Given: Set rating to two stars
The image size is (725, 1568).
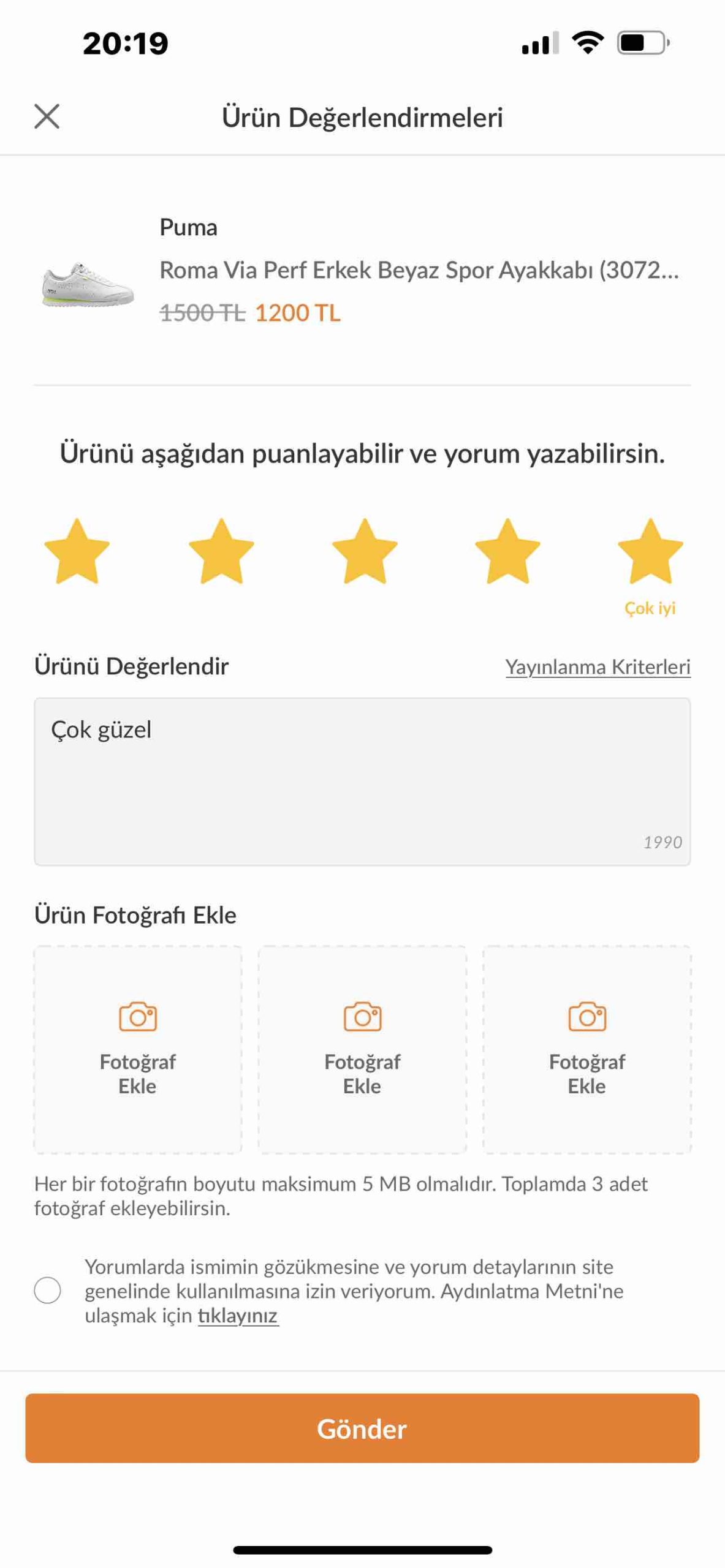Looking at the screenshot, I should (221, 551).
